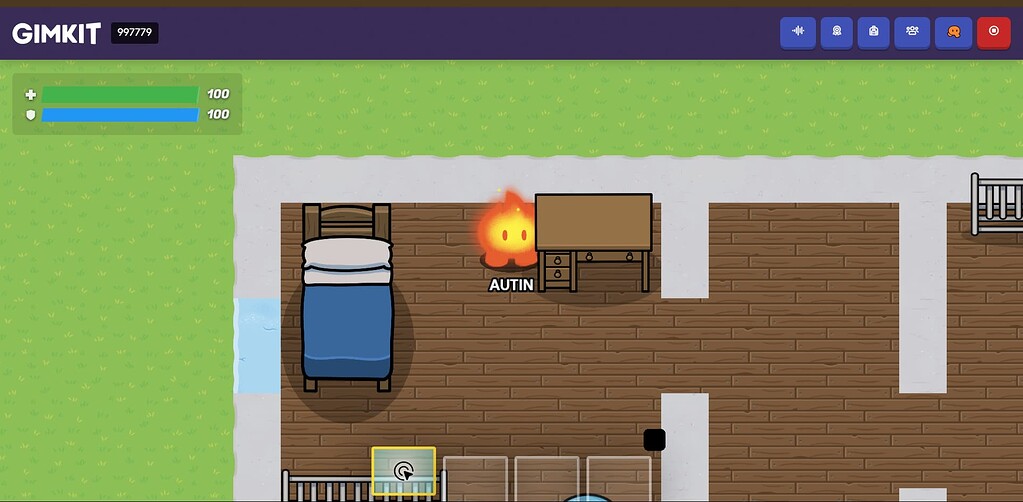Open the backpack inventory

875,31
